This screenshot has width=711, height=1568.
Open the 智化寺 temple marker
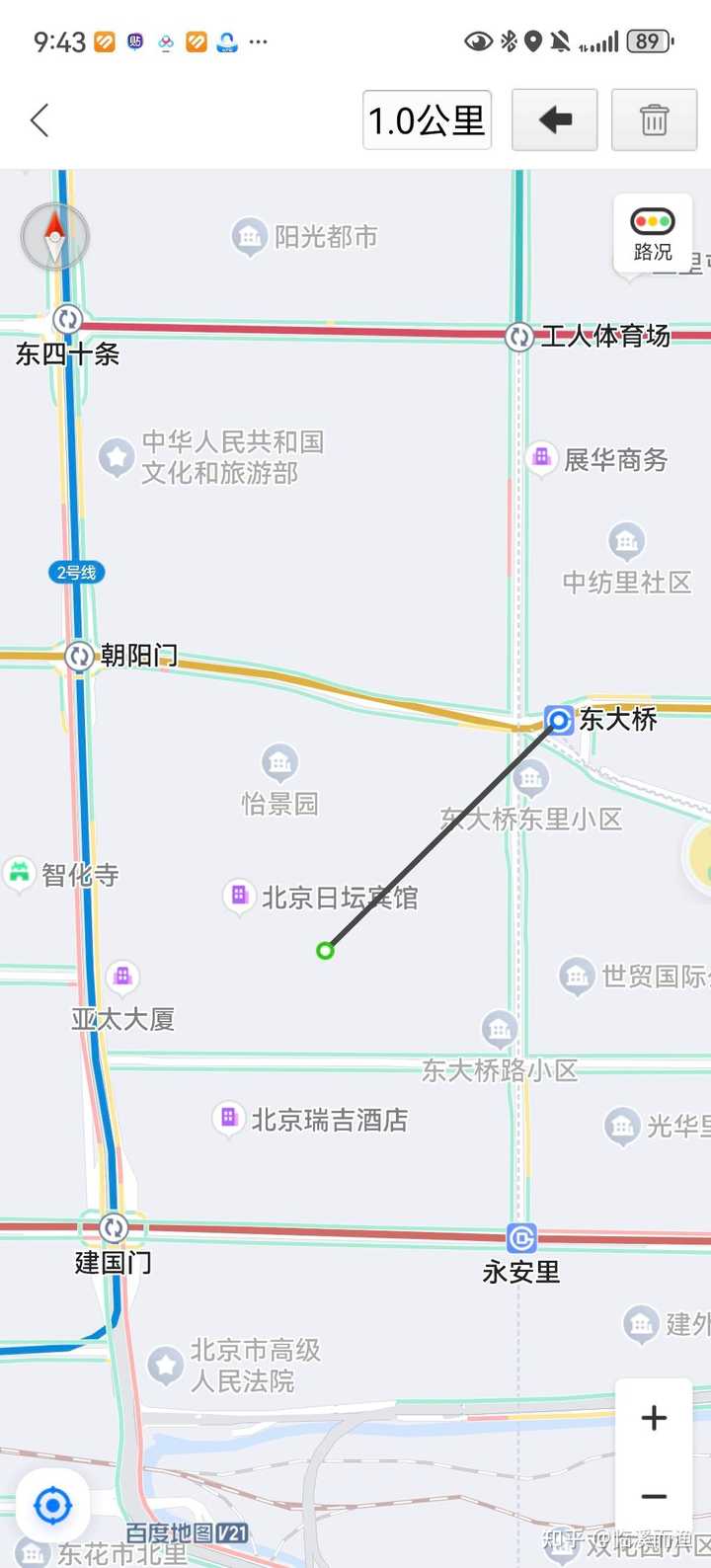point(20,873)
